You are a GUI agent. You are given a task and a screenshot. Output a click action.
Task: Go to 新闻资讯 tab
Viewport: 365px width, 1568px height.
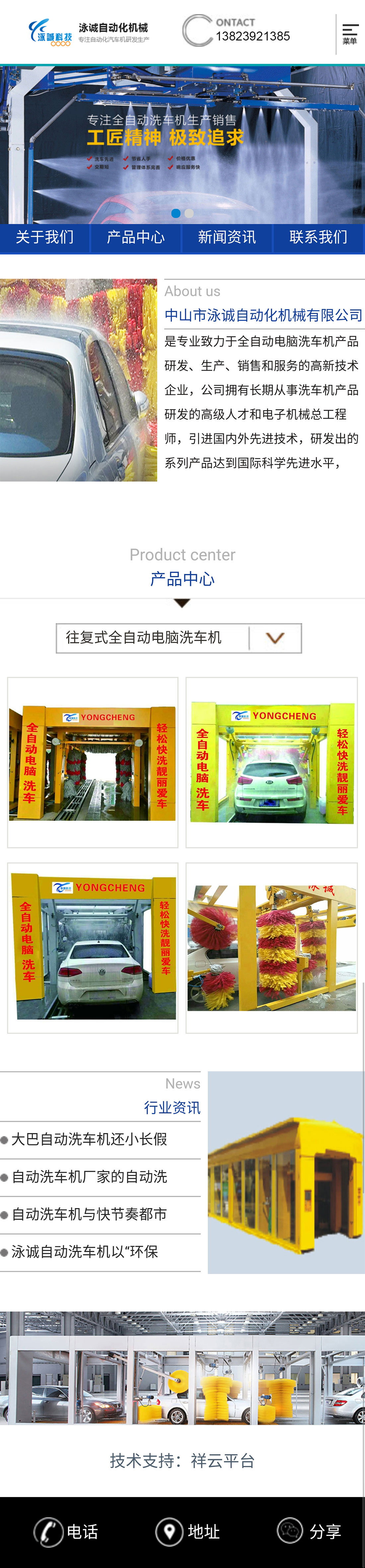tap(227, 238)
